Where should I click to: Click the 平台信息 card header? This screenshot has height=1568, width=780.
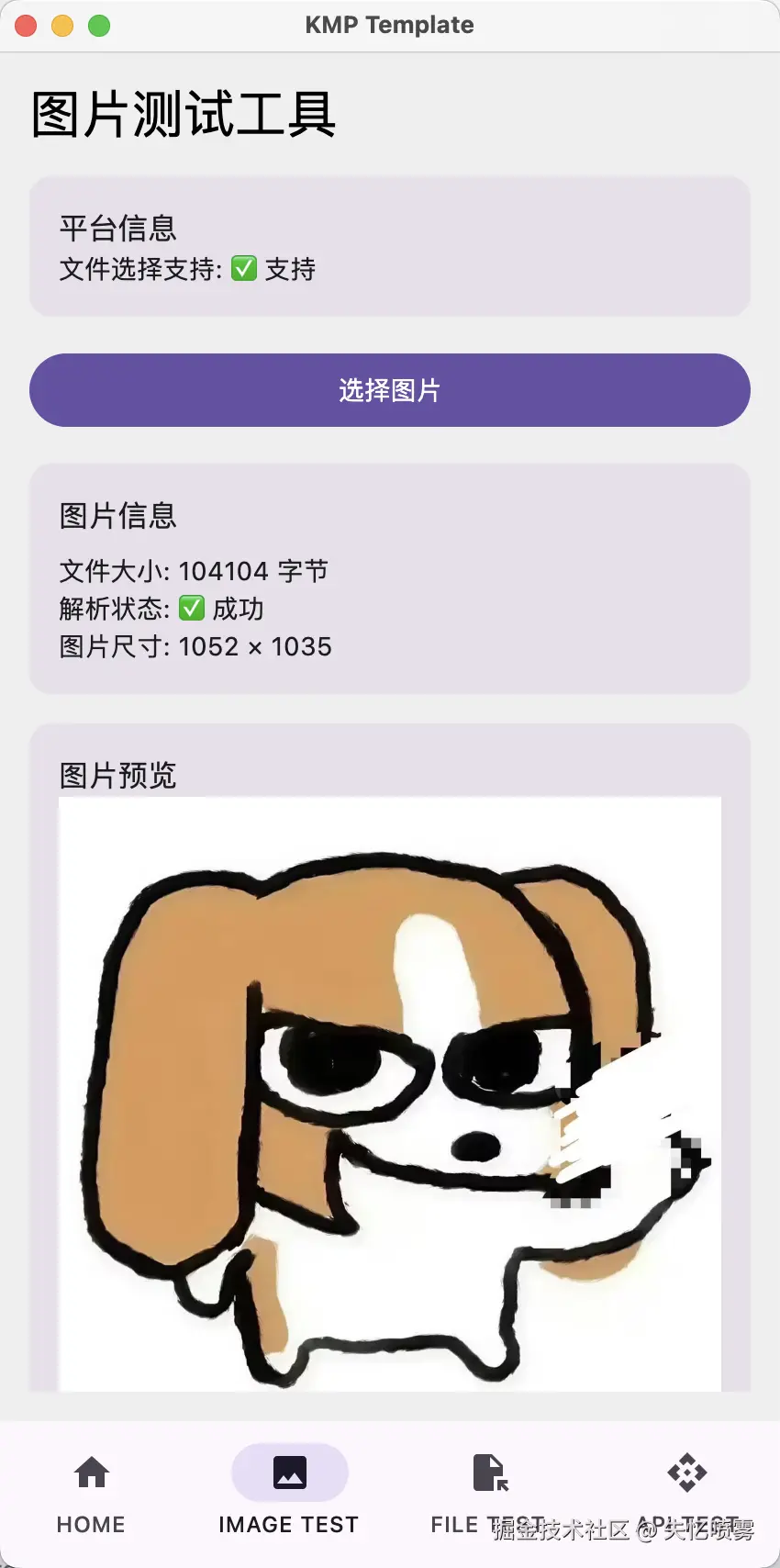click(x=117, y=228)
